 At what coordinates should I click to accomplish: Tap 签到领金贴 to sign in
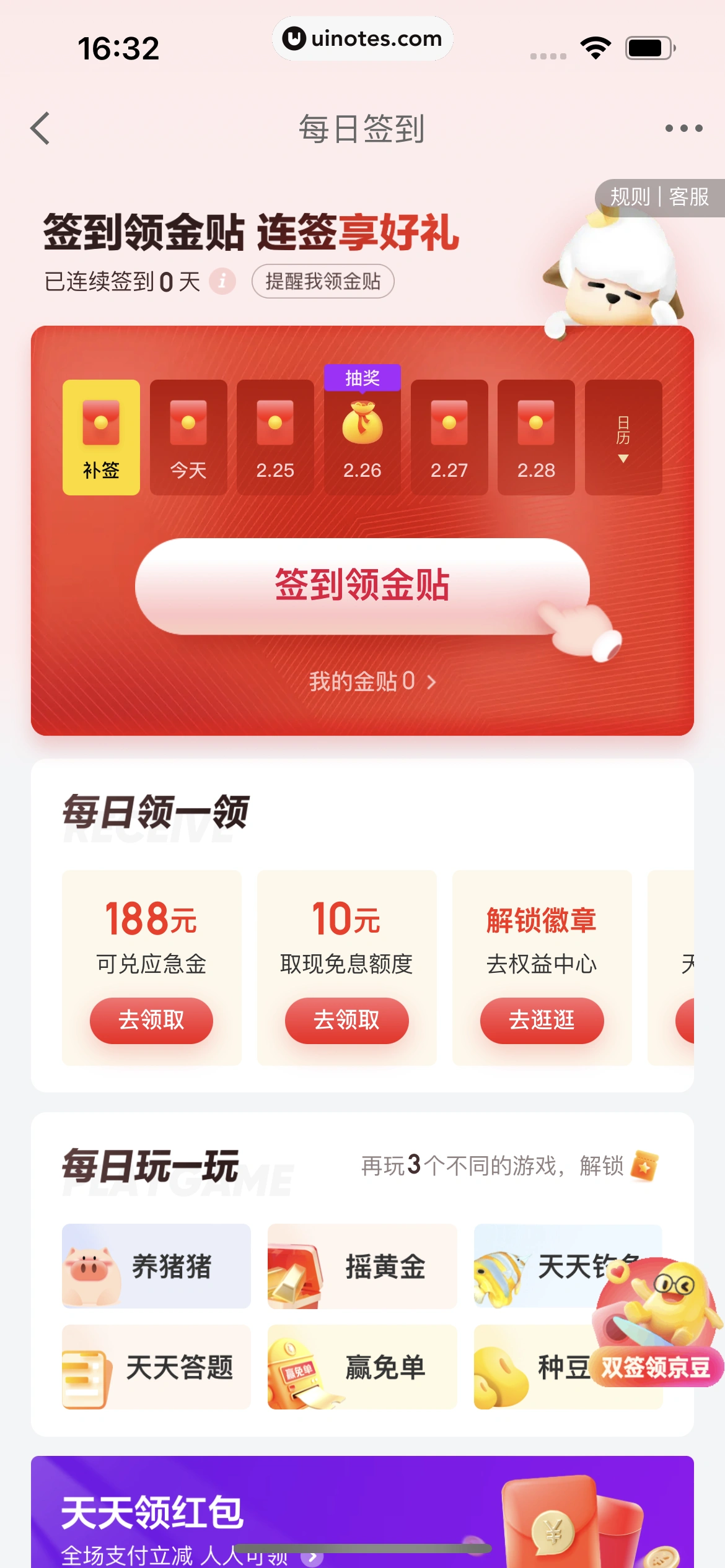click(362, 585)
